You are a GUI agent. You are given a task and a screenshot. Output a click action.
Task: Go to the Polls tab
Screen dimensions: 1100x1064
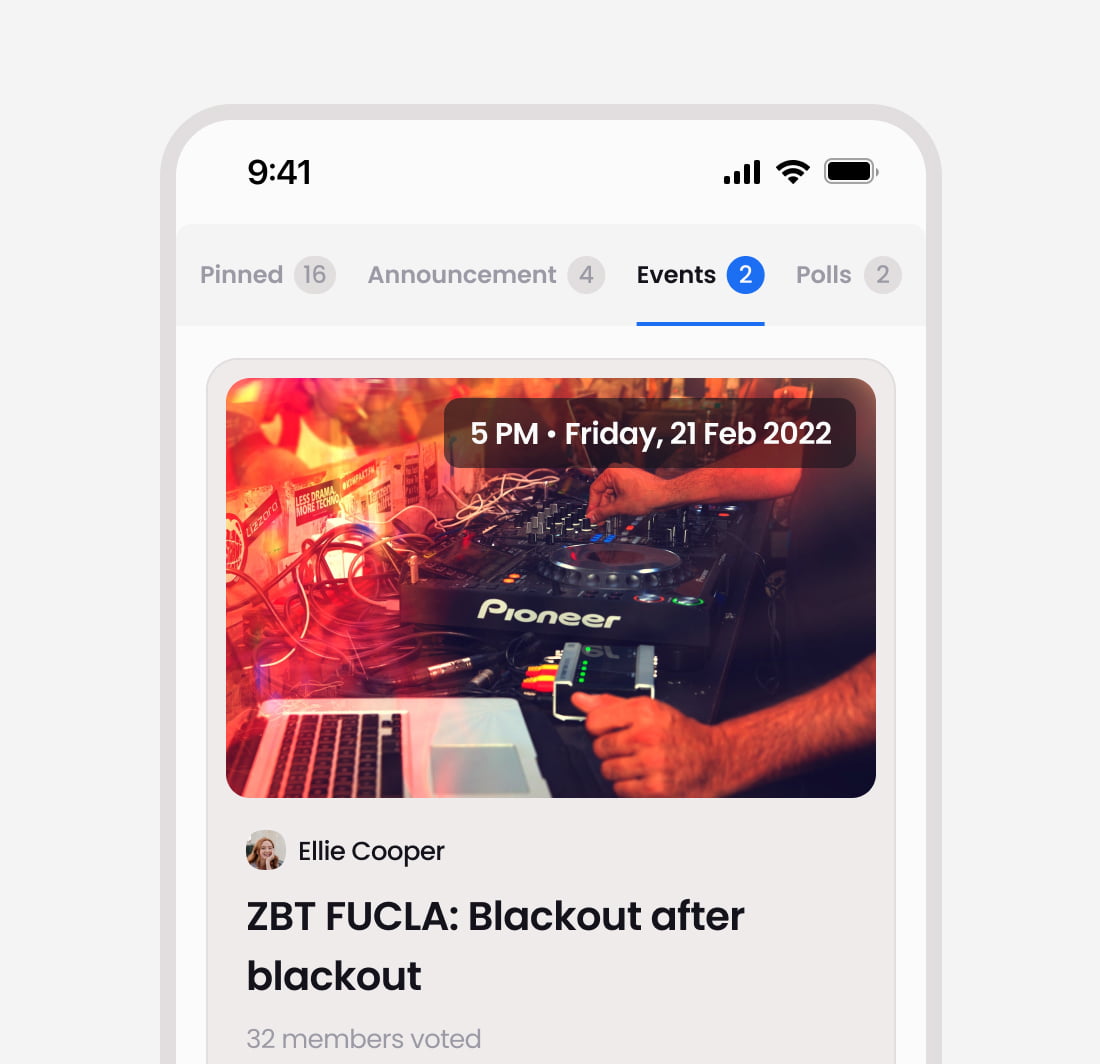(x=846, y=275)
